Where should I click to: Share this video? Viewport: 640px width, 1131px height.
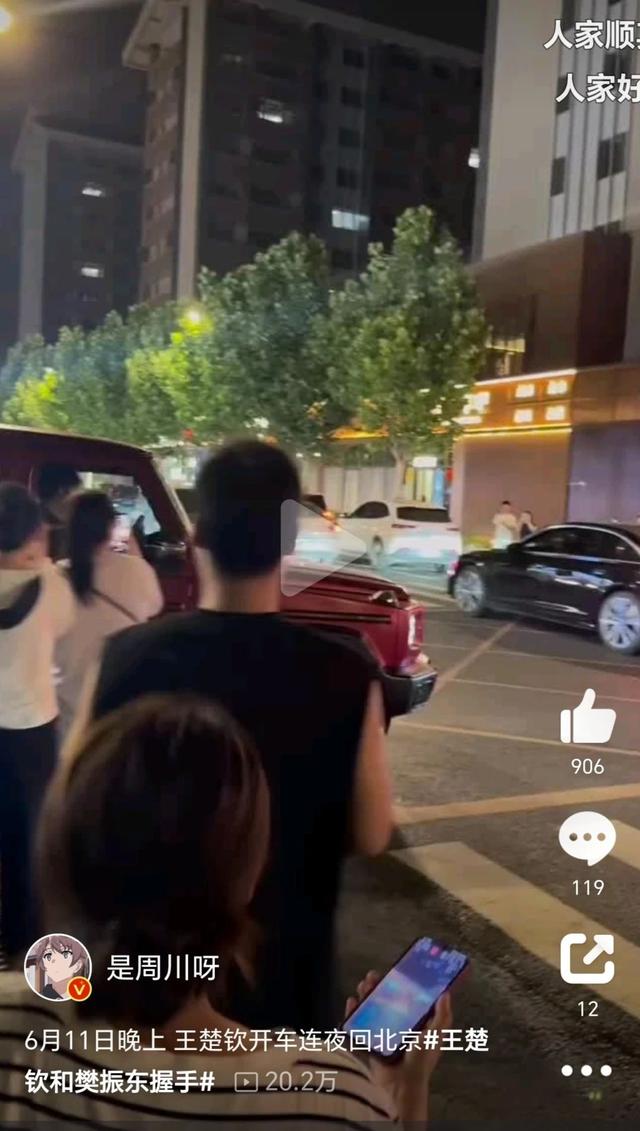[x=587, y=959]
